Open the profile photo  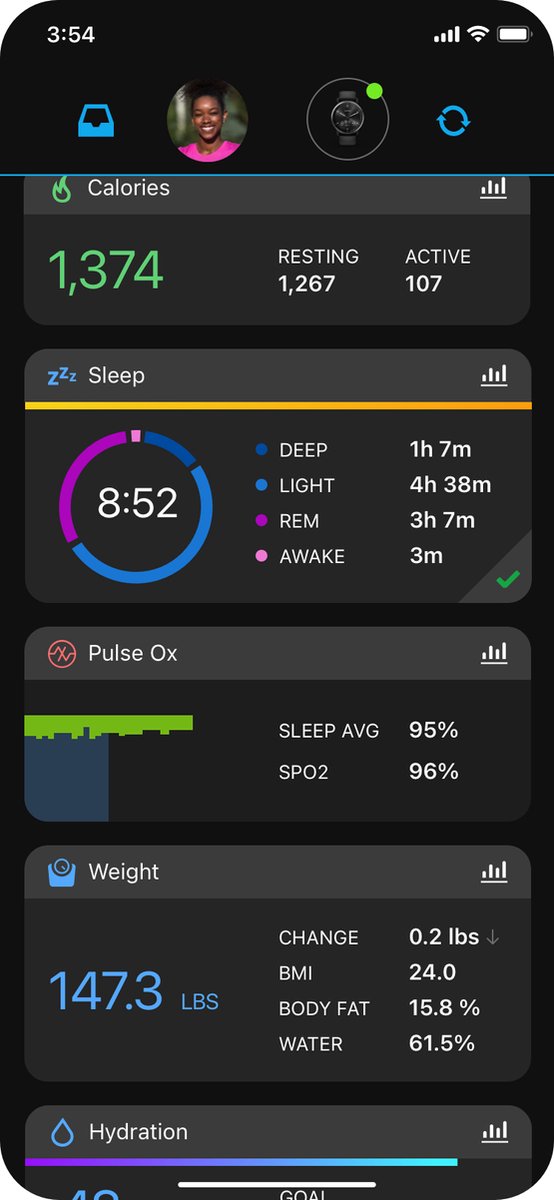207,120
